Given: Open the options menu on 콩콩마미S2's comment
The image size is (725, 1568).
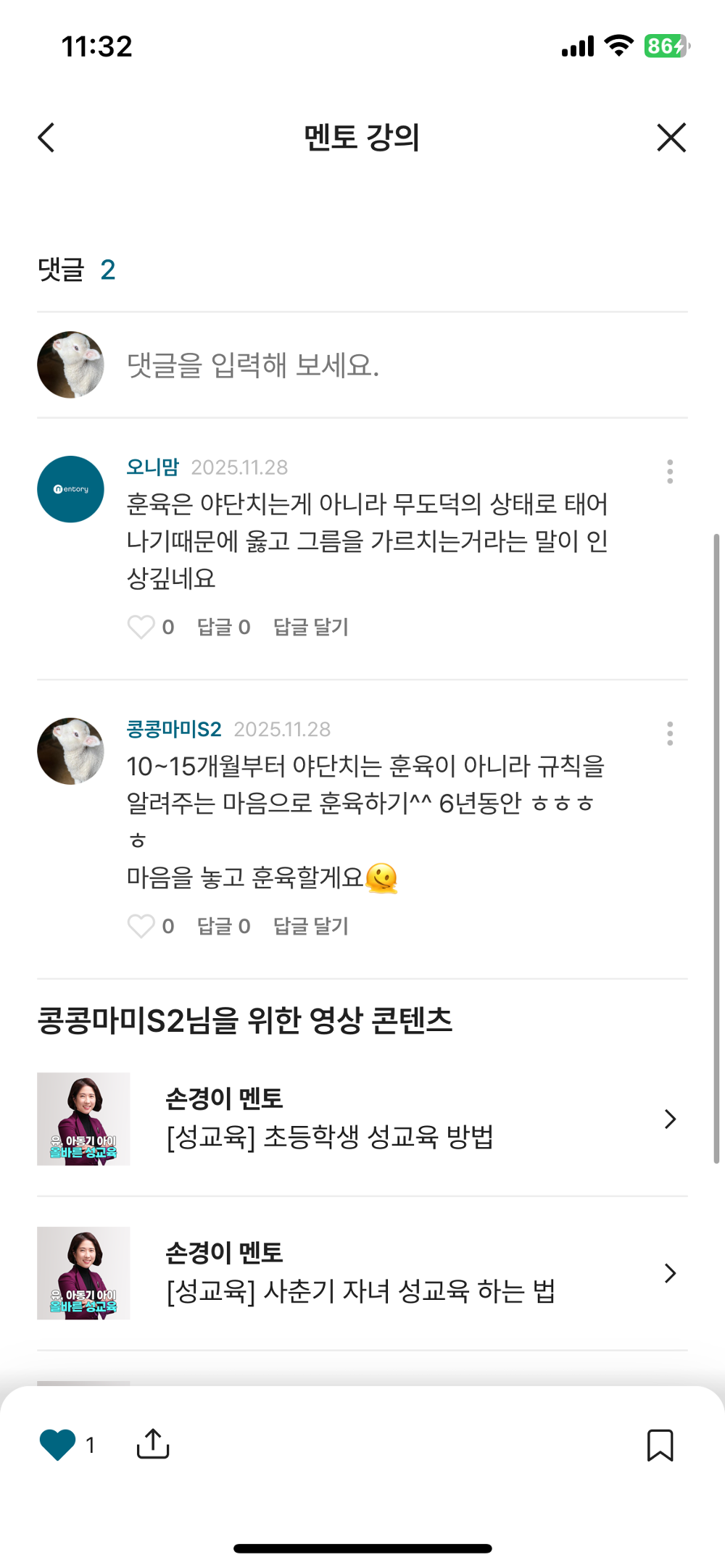Looking at the screenshot, I should 670,733.
